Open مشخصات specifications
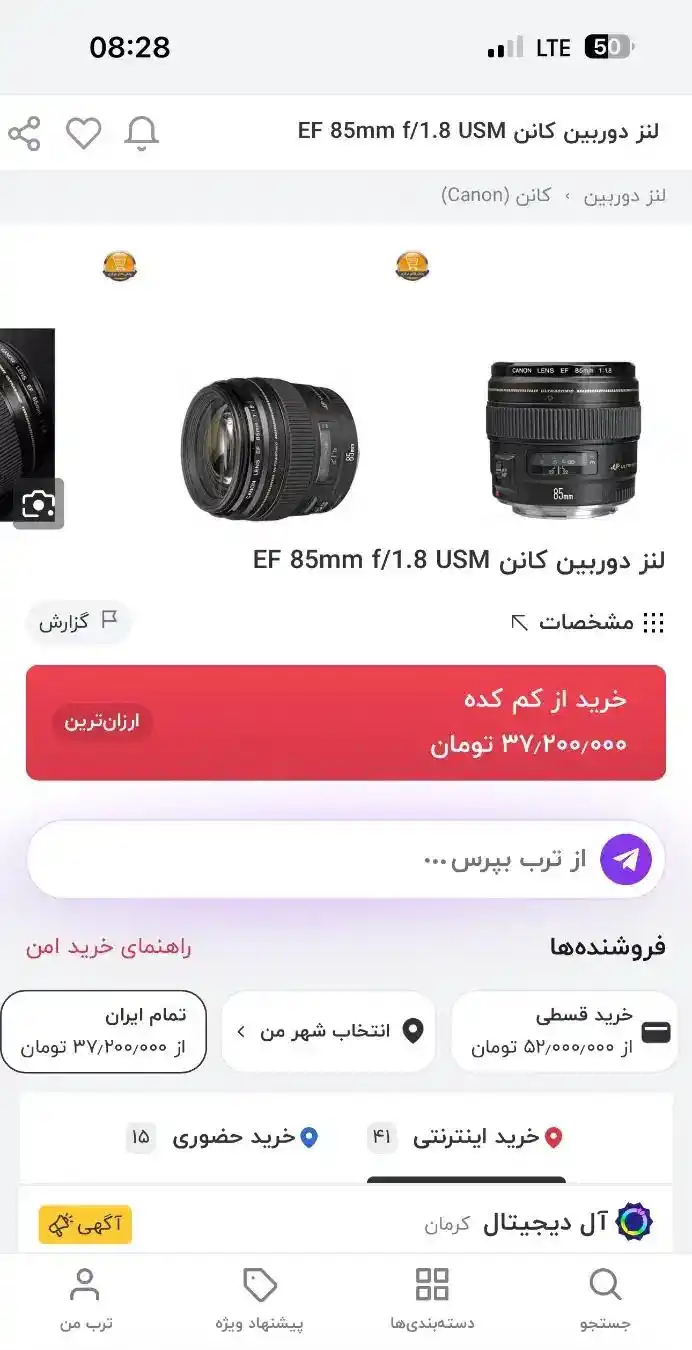This screenshot has height=1350, width=692. tap(587, 622)
